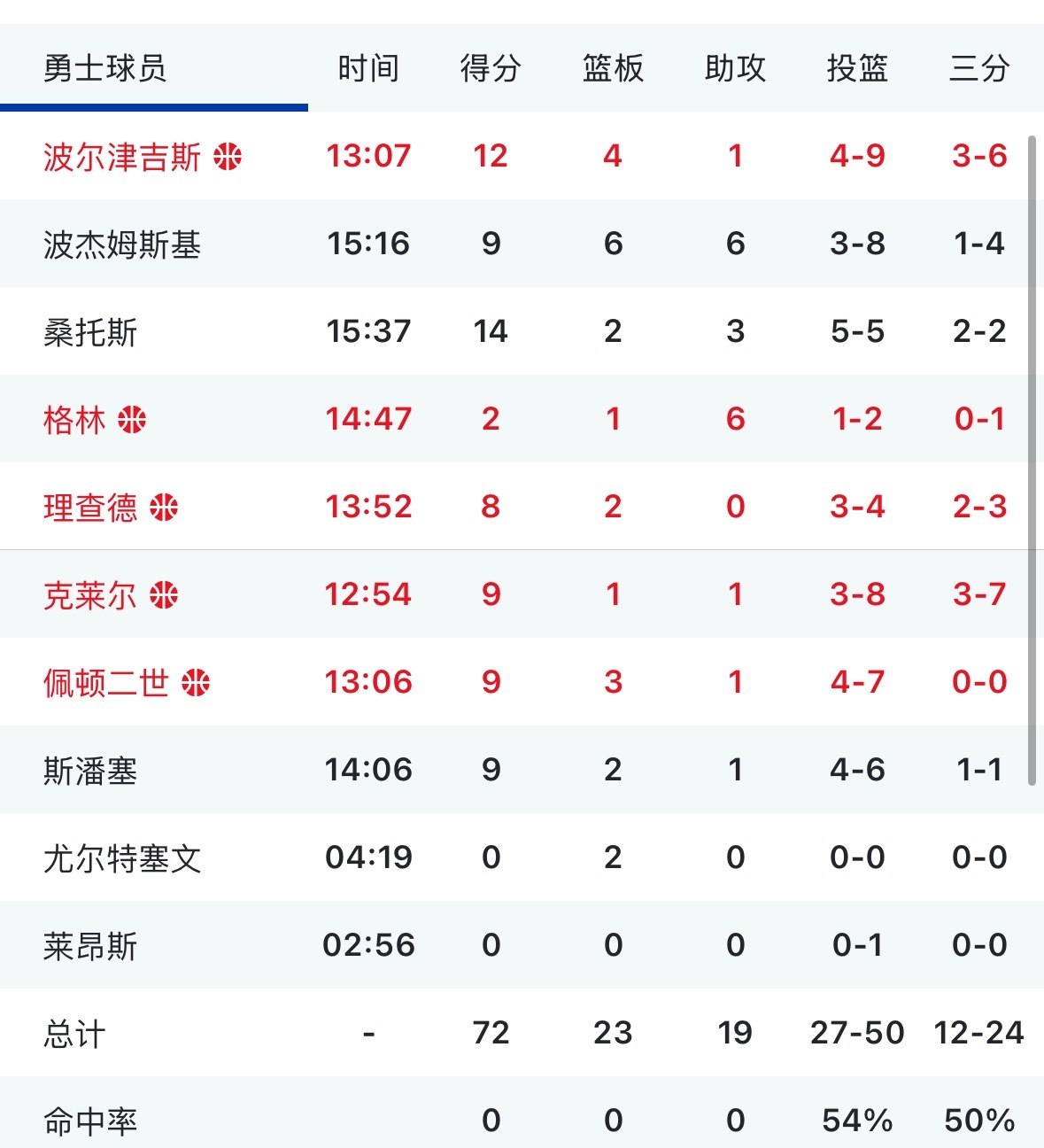Tap the basketball icon next to 克莱尔
This screenshot has width=1044, height=1148.
click(166, 594)
